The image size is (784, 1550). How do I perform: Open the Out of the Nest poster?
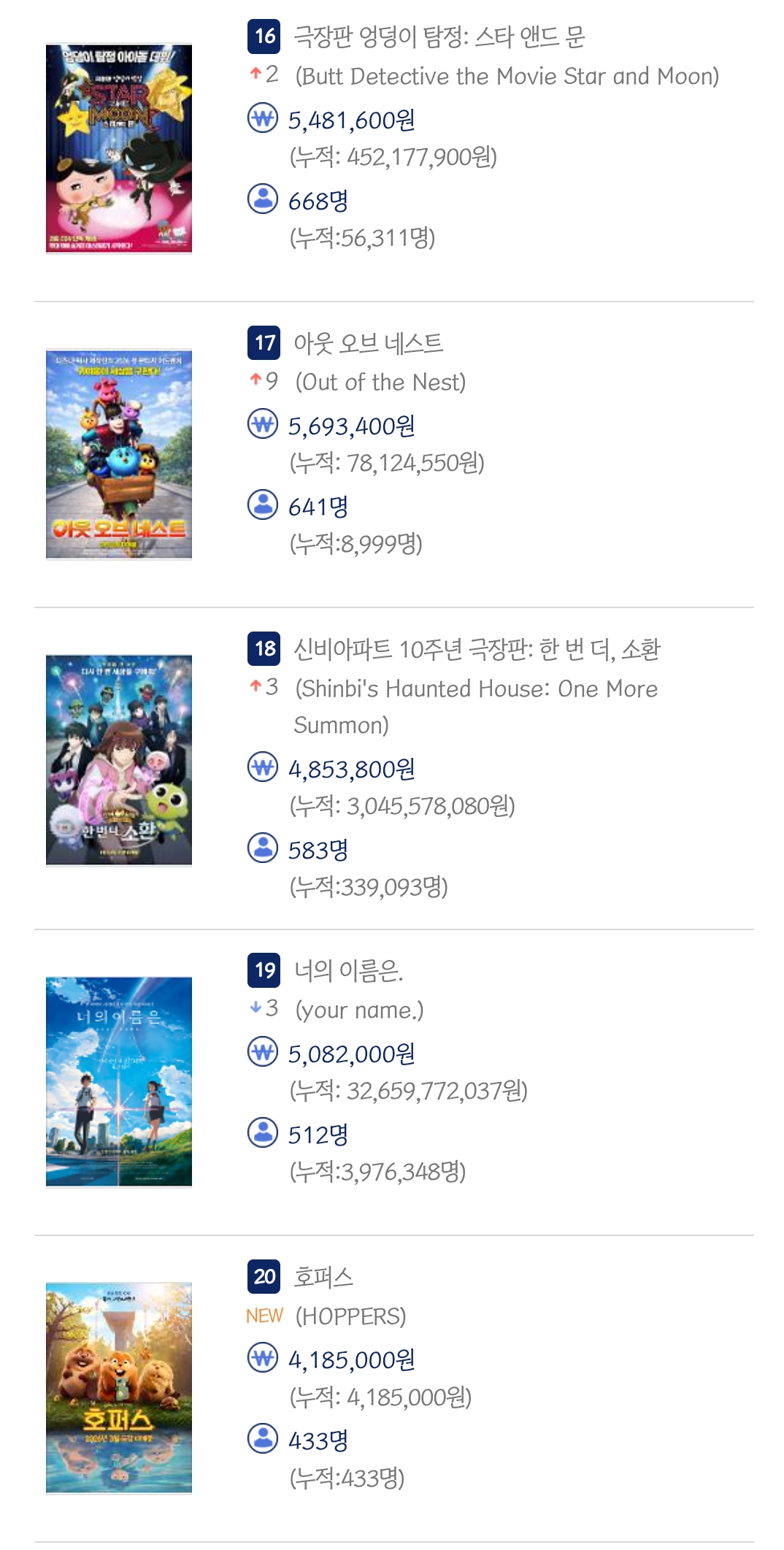coord(118,454)
